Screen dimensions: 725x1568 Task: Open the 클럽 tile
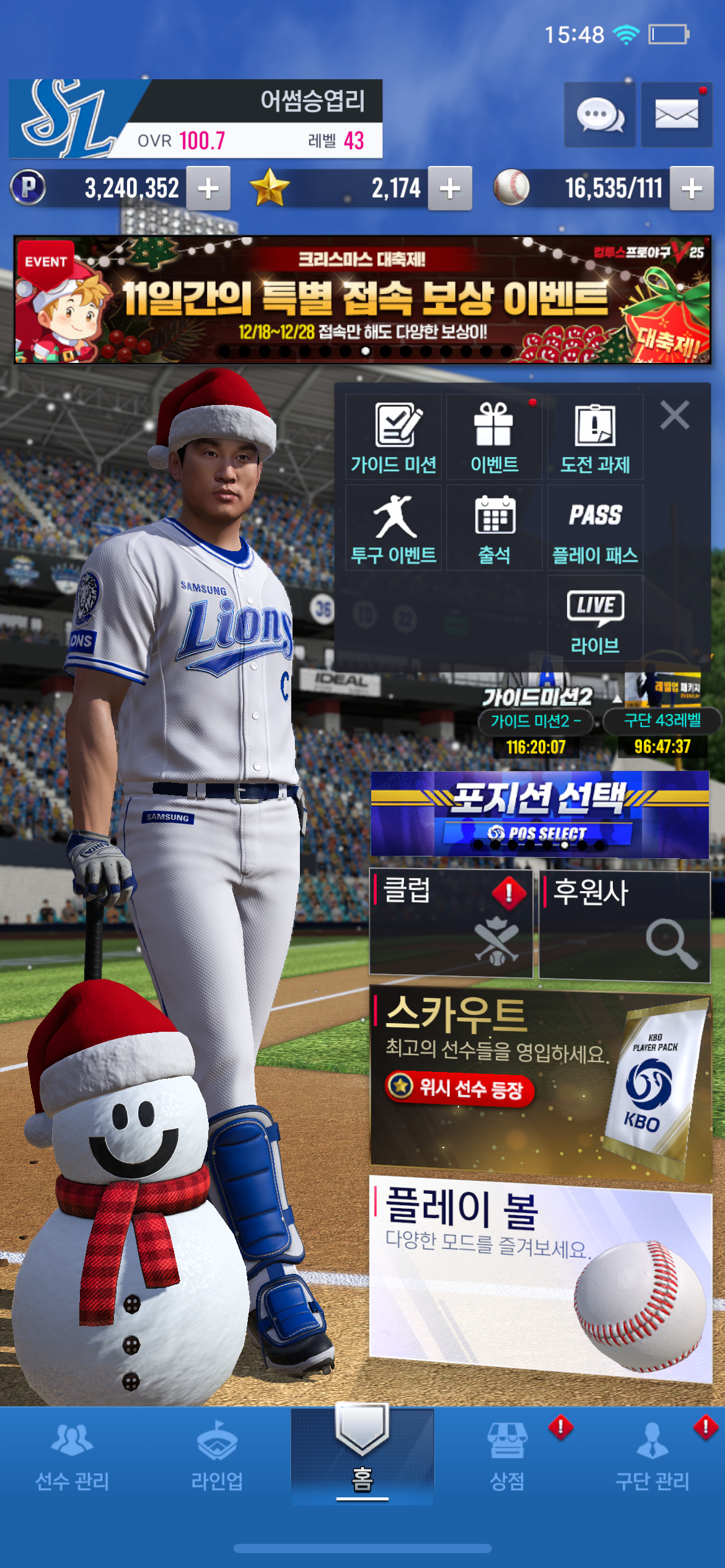(451, 923)
